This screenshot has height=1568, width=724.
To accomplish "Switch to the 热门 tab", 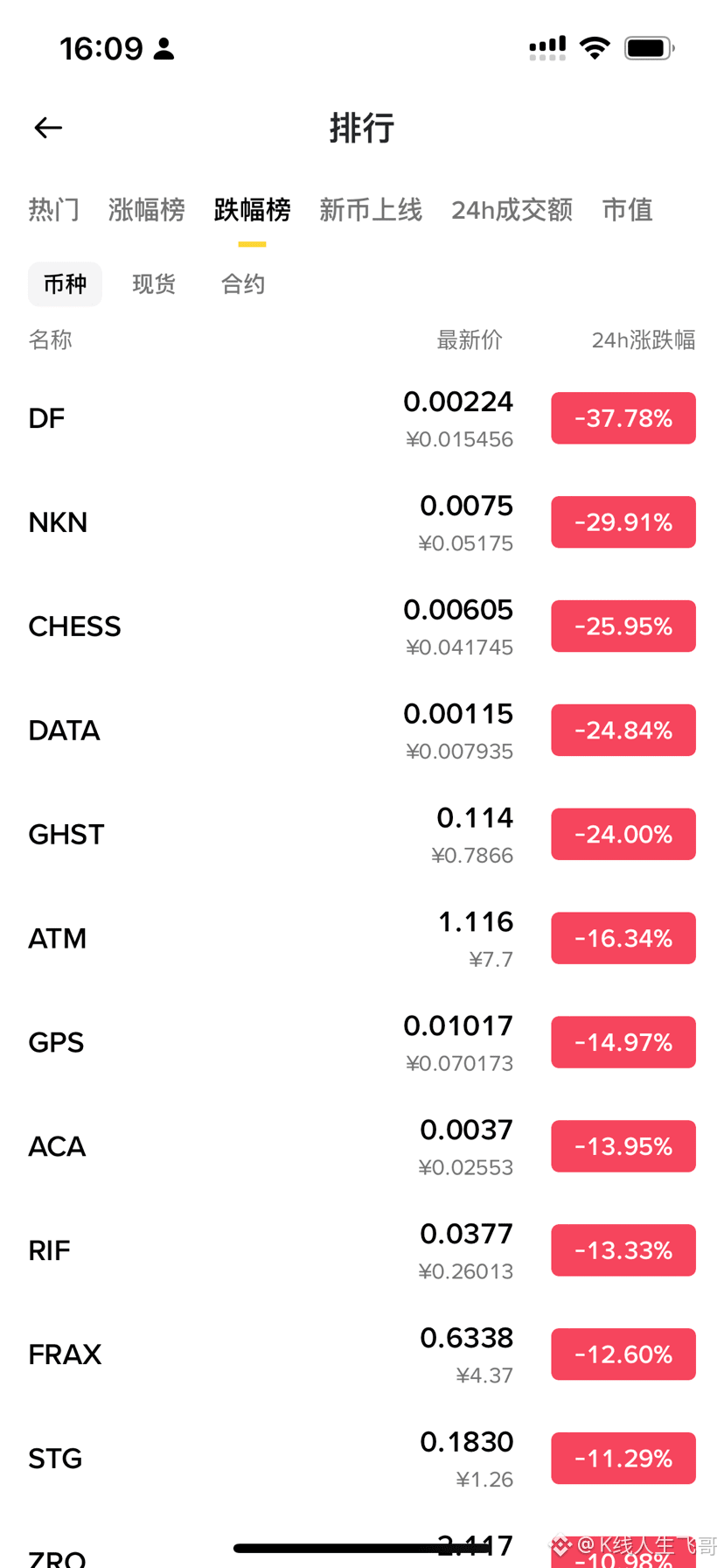I will click(x=53, y=210).
